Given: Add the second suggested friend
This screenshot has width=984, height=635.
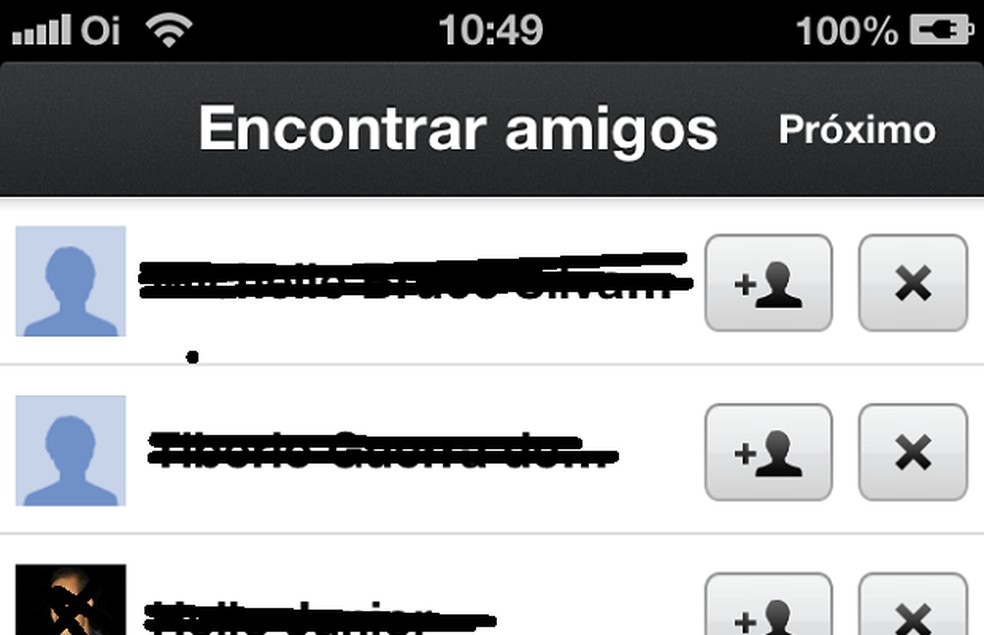Looking at the screenshot, I should (768, 452).
